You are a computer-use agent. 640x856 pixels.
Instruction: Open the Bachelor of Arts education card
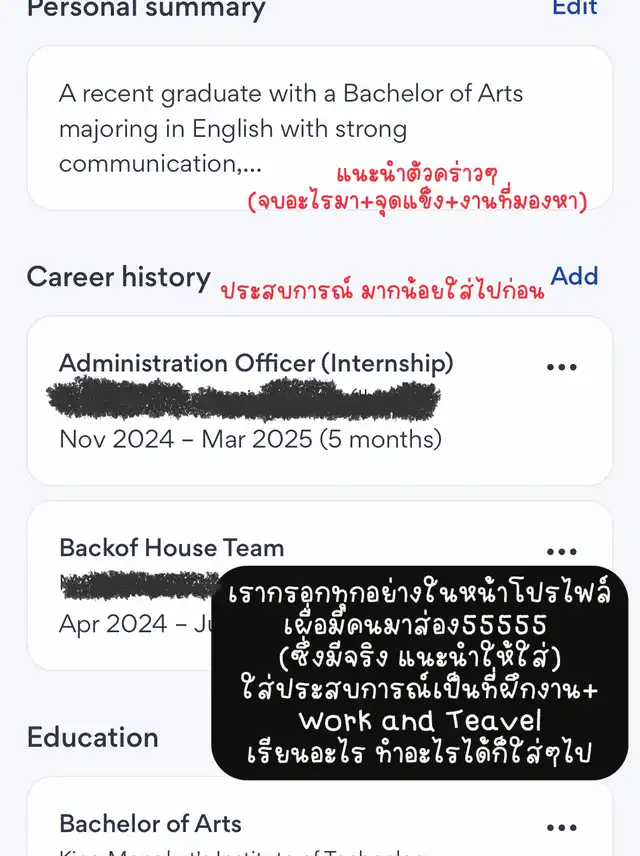319,817
